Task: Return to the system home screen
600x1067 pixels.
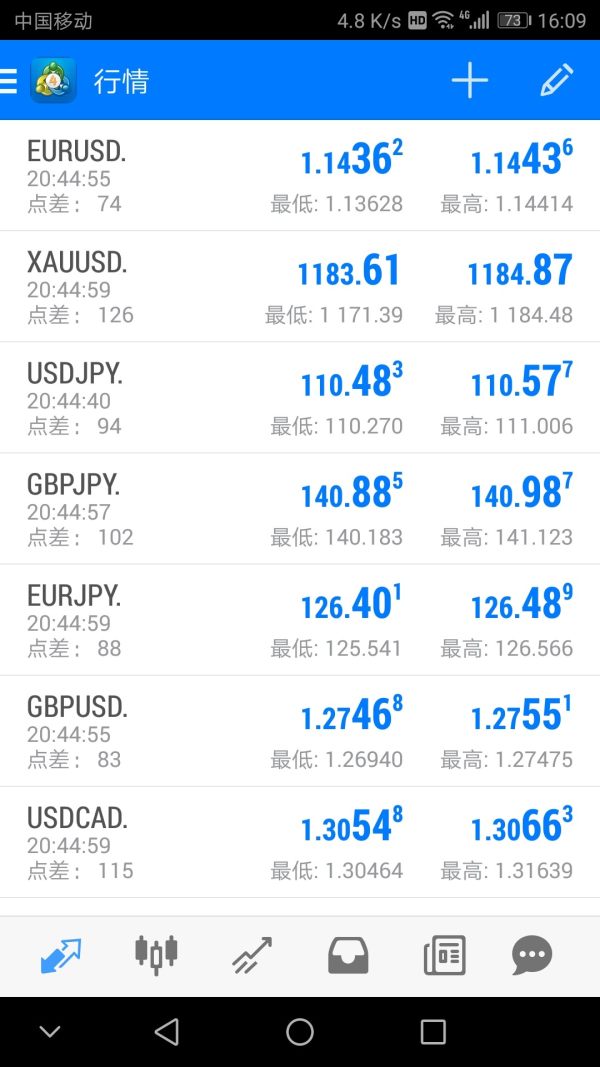Action: (300, 1032)
